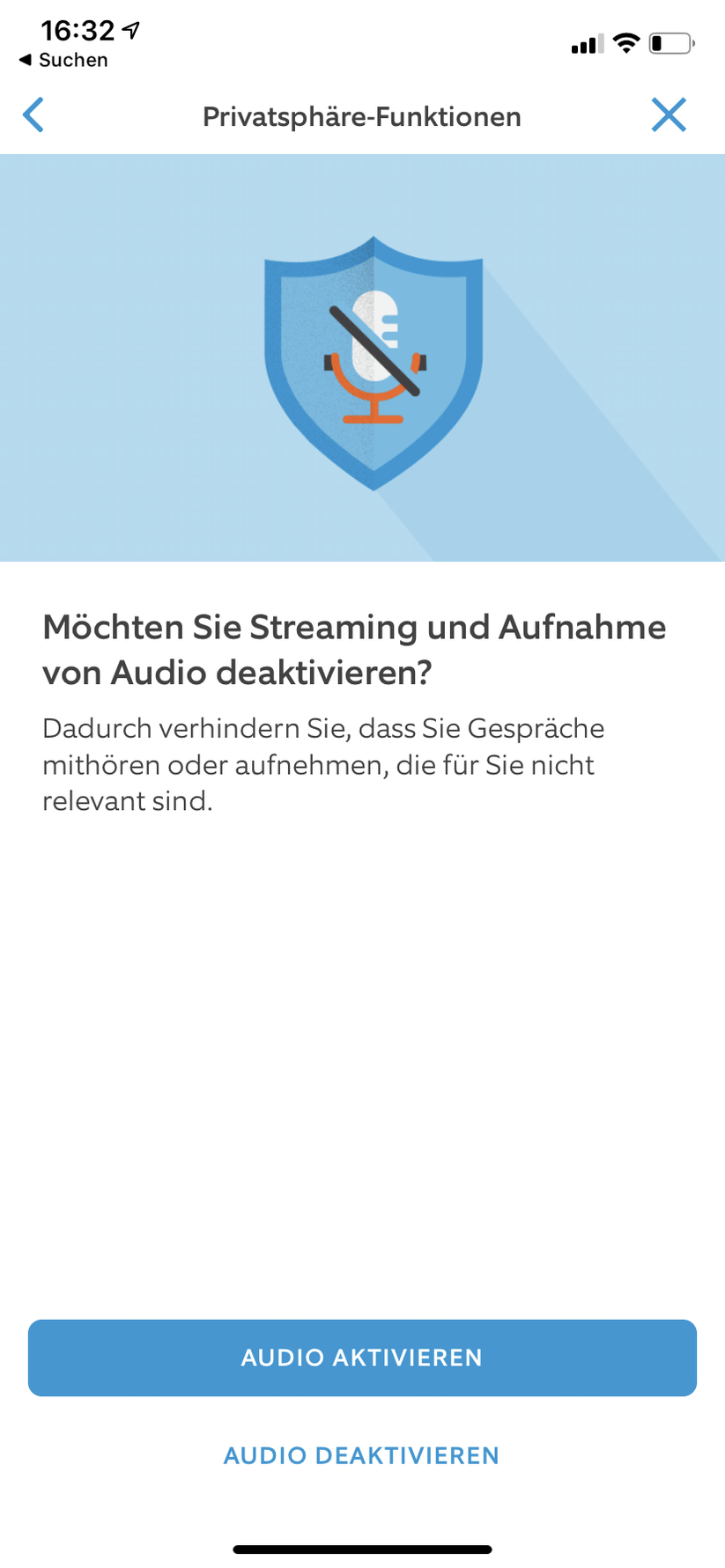The width and height of the screenshot is (725, 1568).
Task: Return to Suchen via status bar
Action: point(63,60)
